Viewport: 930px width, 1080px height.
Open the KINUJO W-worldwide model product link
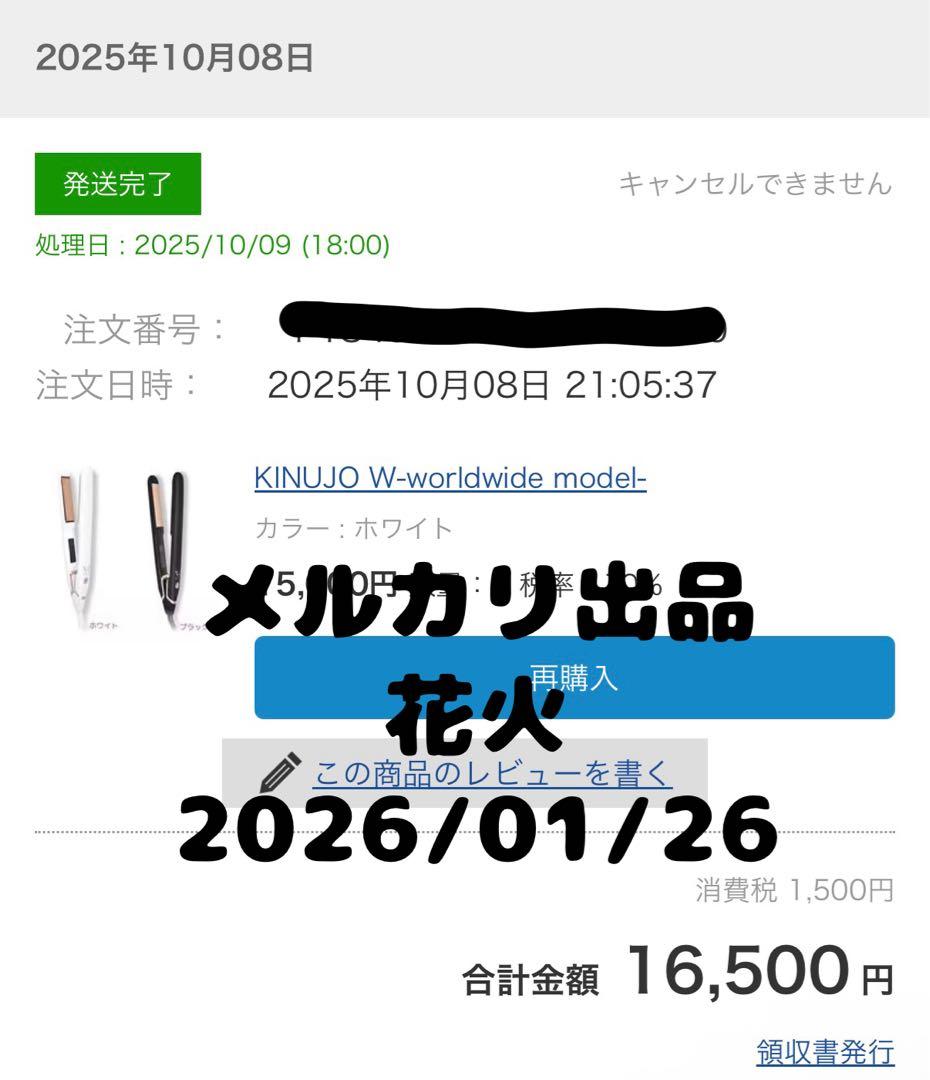point(450,479)
